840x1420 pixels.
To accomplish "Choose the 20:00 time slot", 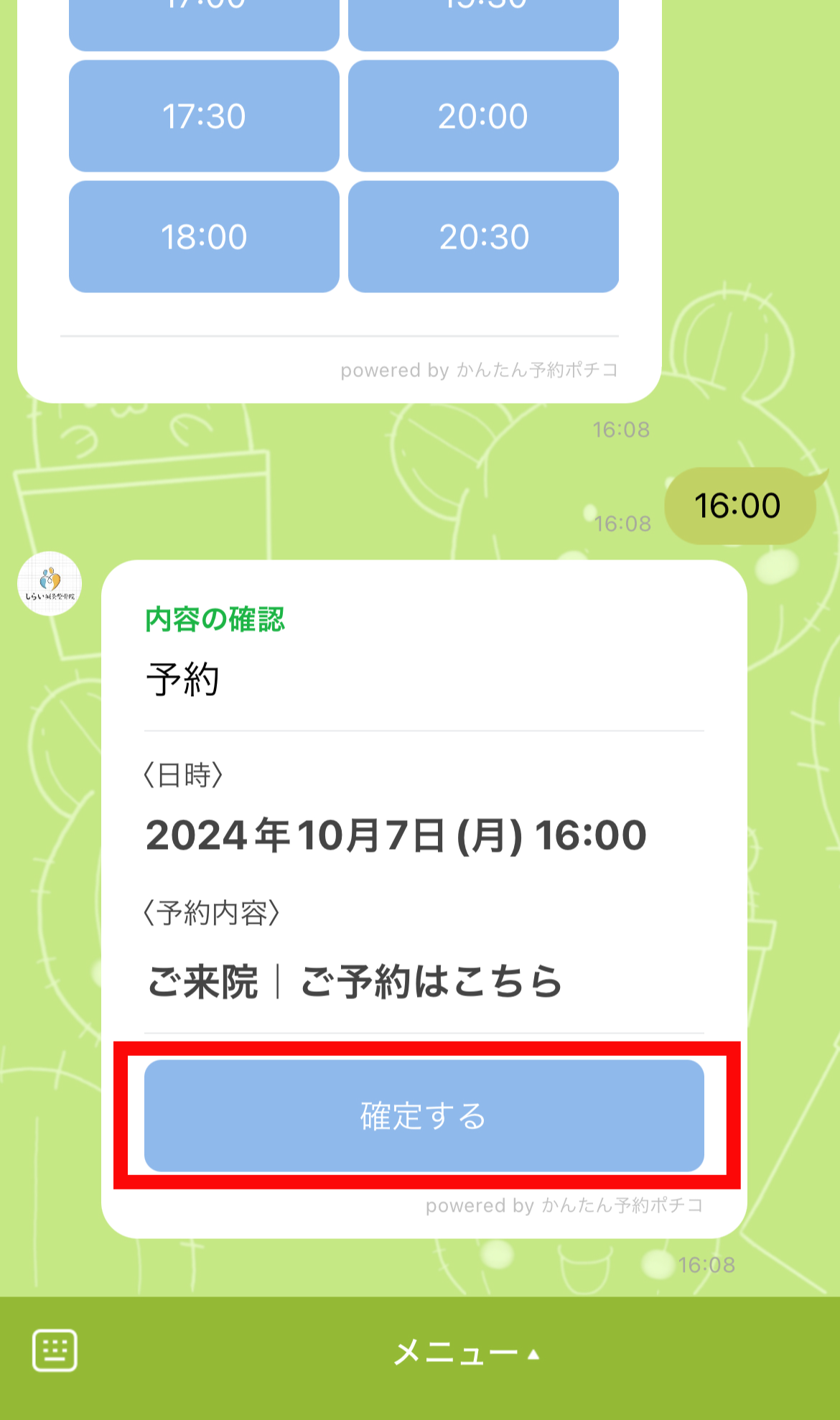I will pyautogui.click(x=483, y=116).
